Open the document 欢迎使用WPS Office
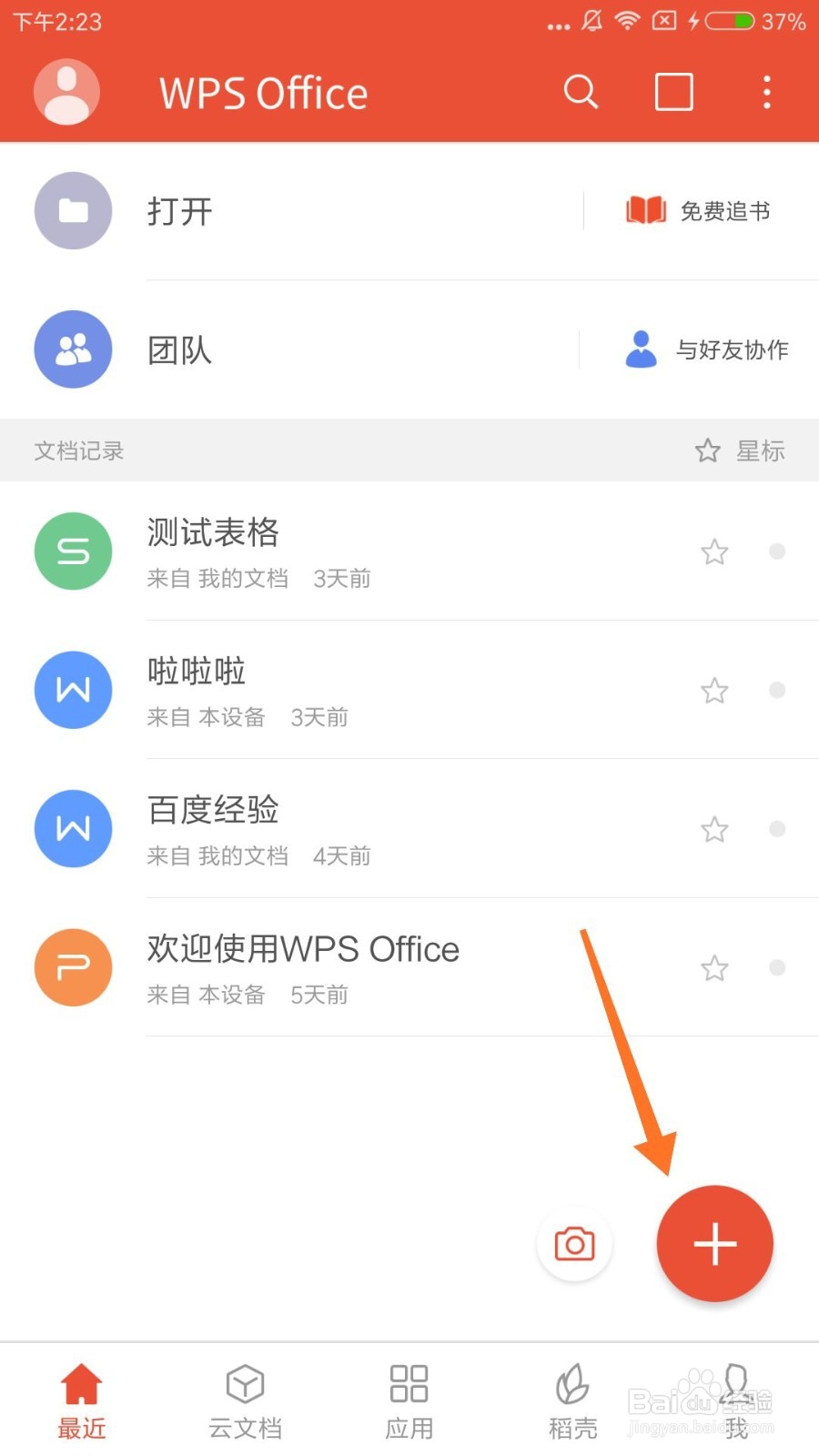This screenshot has height=1456, width=819. (x=303, y=949)
